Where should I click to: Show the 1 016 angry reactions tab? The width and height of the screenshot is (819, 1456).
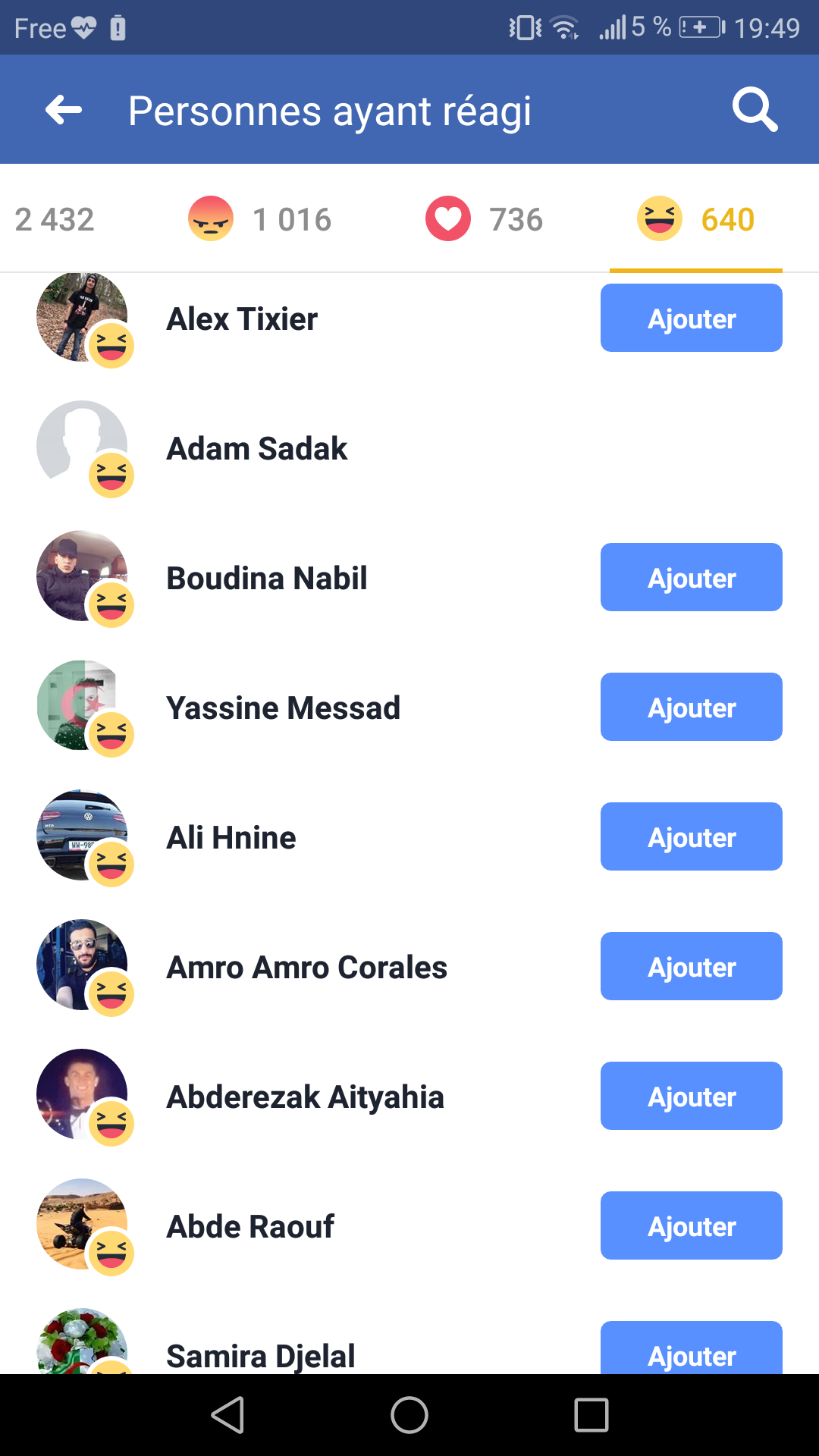click(260, 220)
